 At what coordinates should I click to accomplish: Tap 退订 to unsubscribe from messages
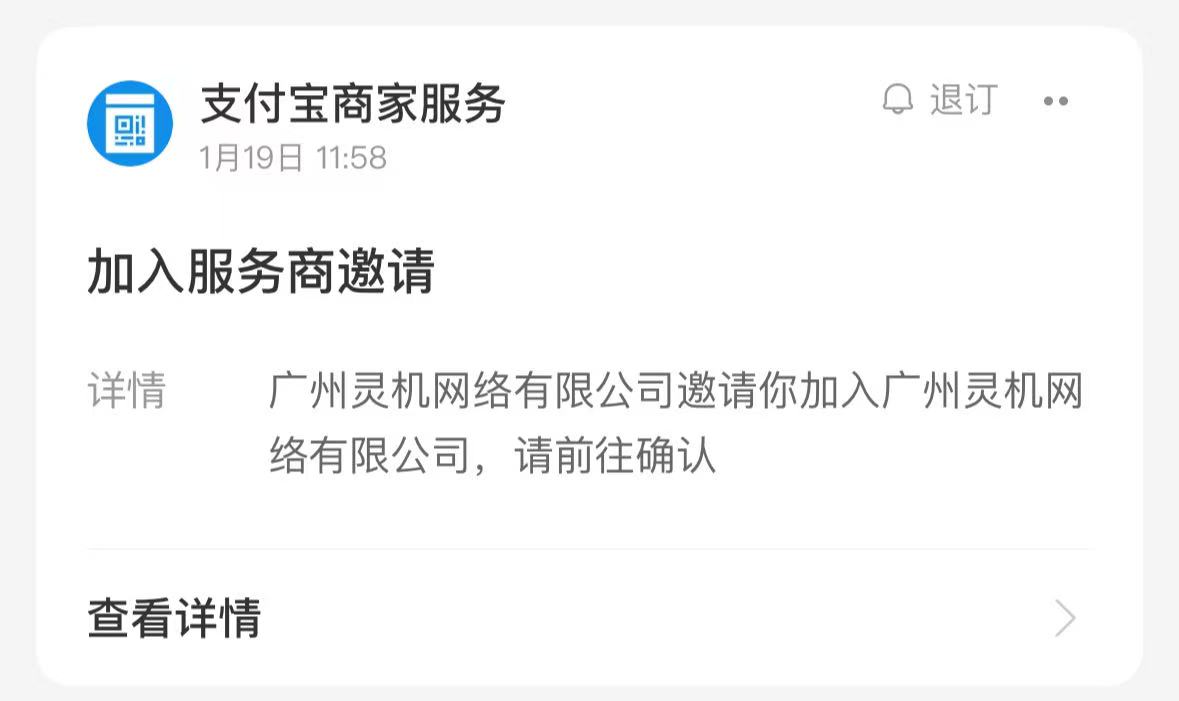point(941,100)
